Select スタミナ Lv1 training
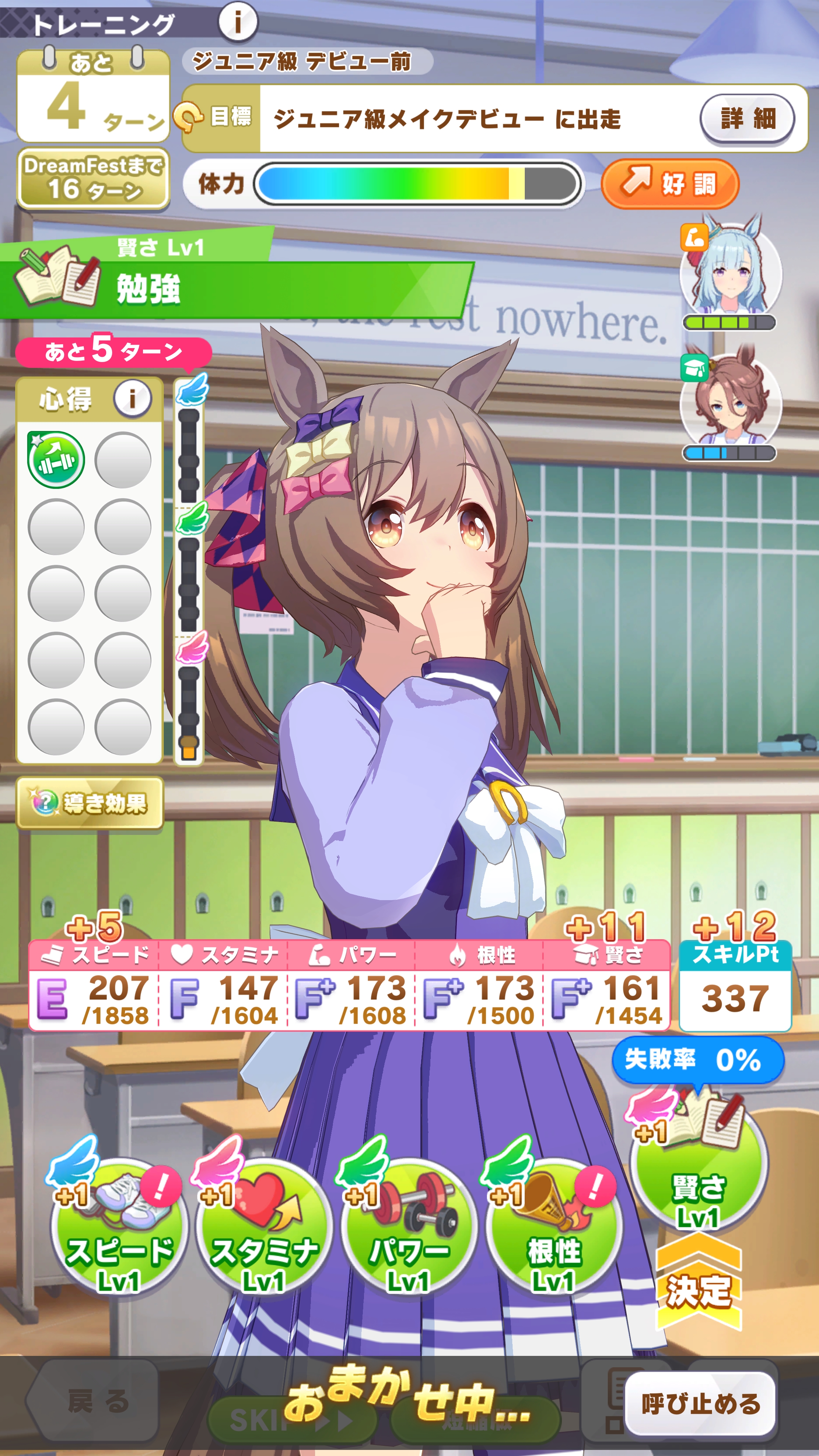 [264, 1228]
